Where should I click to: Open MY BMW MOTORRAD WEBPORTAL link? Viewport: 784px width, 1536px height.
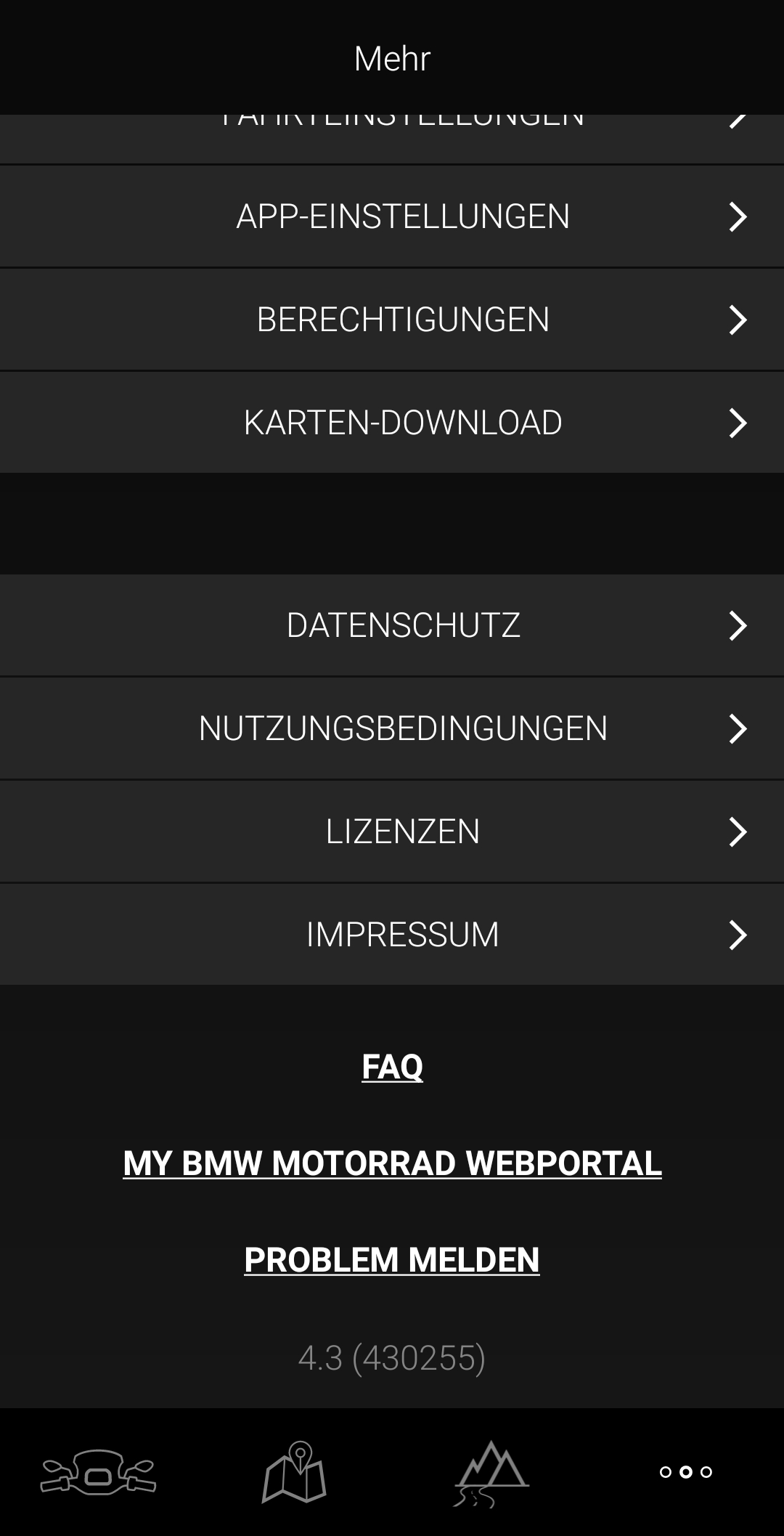(x=392, y=1163)
